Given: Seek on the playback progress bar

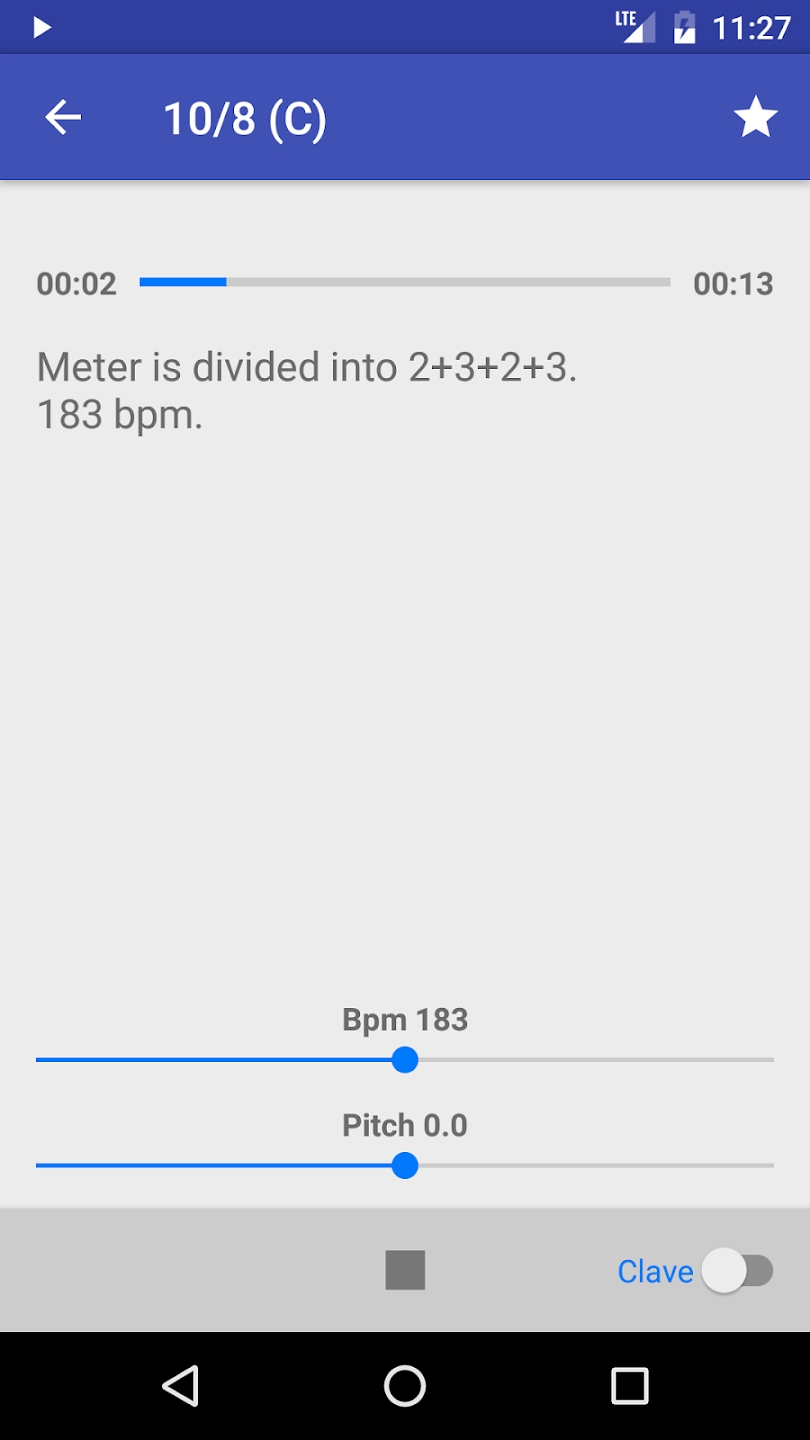Looking at the screenshot, I should [x=405, y=283].
